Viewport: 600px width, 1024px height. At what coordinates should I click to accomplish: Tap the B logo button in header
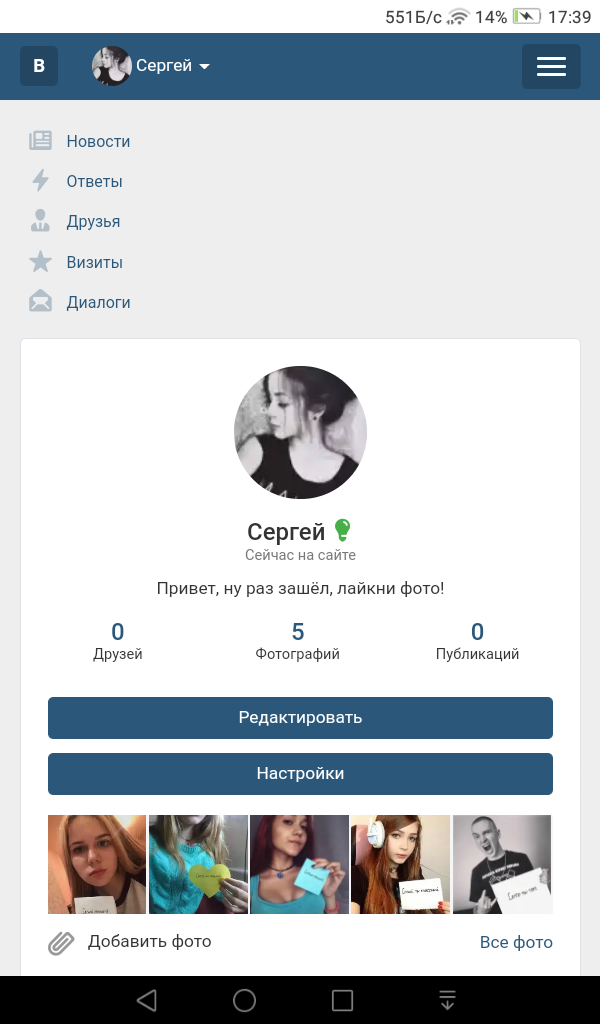click(39, 66)
